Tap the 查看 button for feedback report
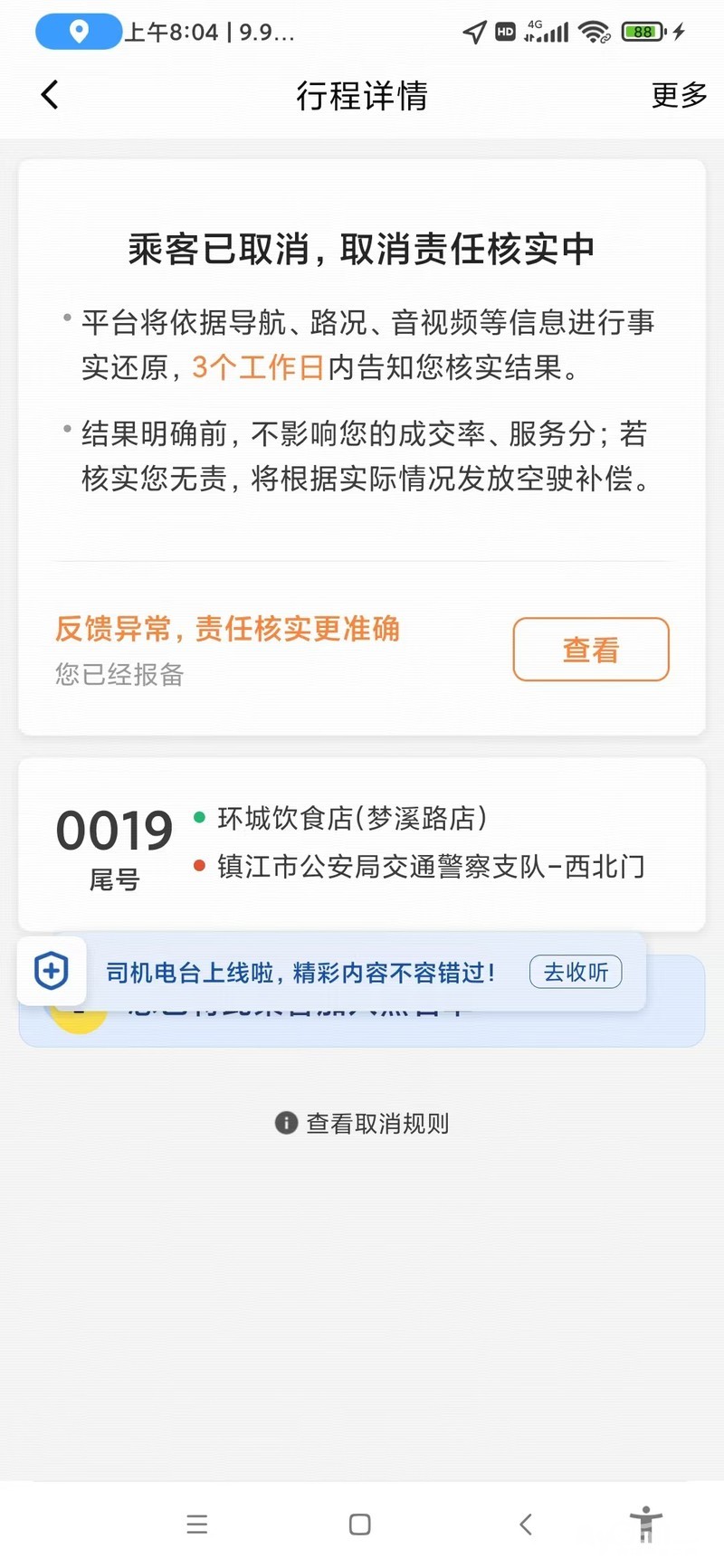This screenshot has height=1568, width=724. 590,649
